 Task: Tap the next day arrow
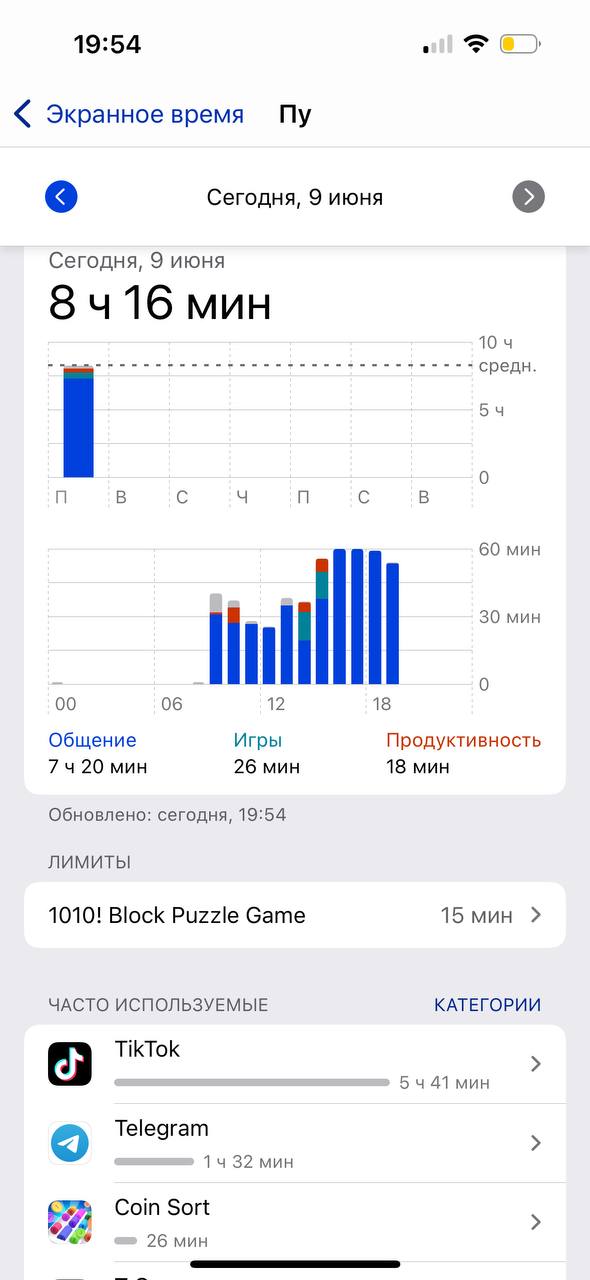[528, 196]
